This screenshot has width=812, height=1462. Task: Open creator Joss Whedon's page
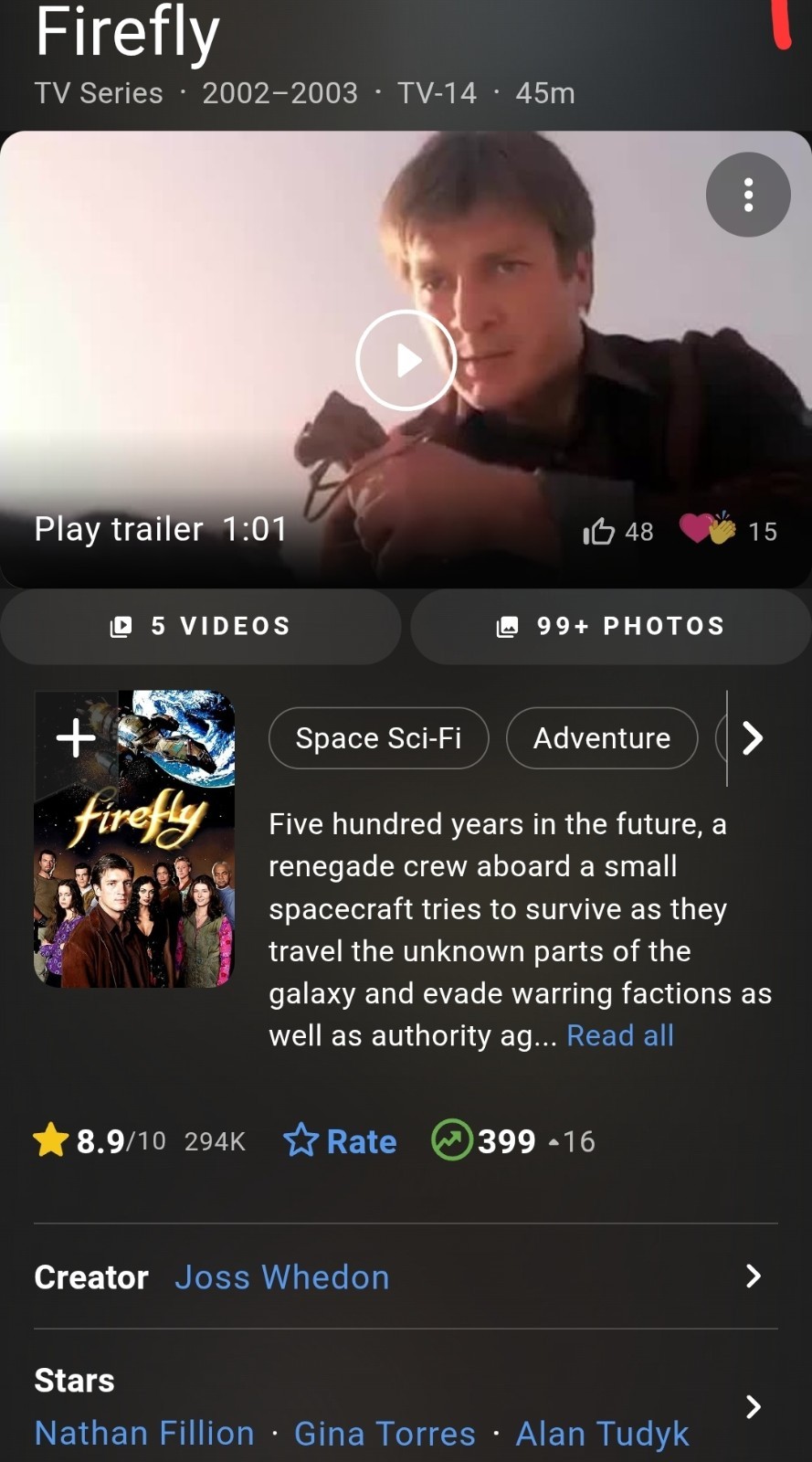[x=282, y=1277]
